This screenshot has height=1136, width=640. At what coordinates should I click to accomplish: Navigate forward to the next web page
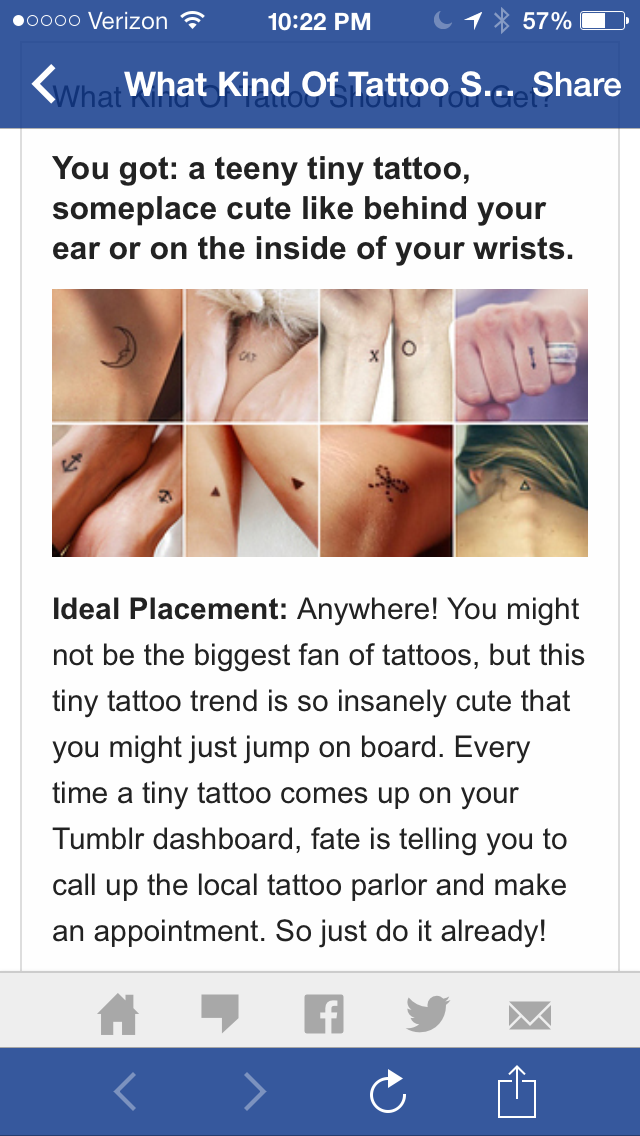pos(255,1091)
